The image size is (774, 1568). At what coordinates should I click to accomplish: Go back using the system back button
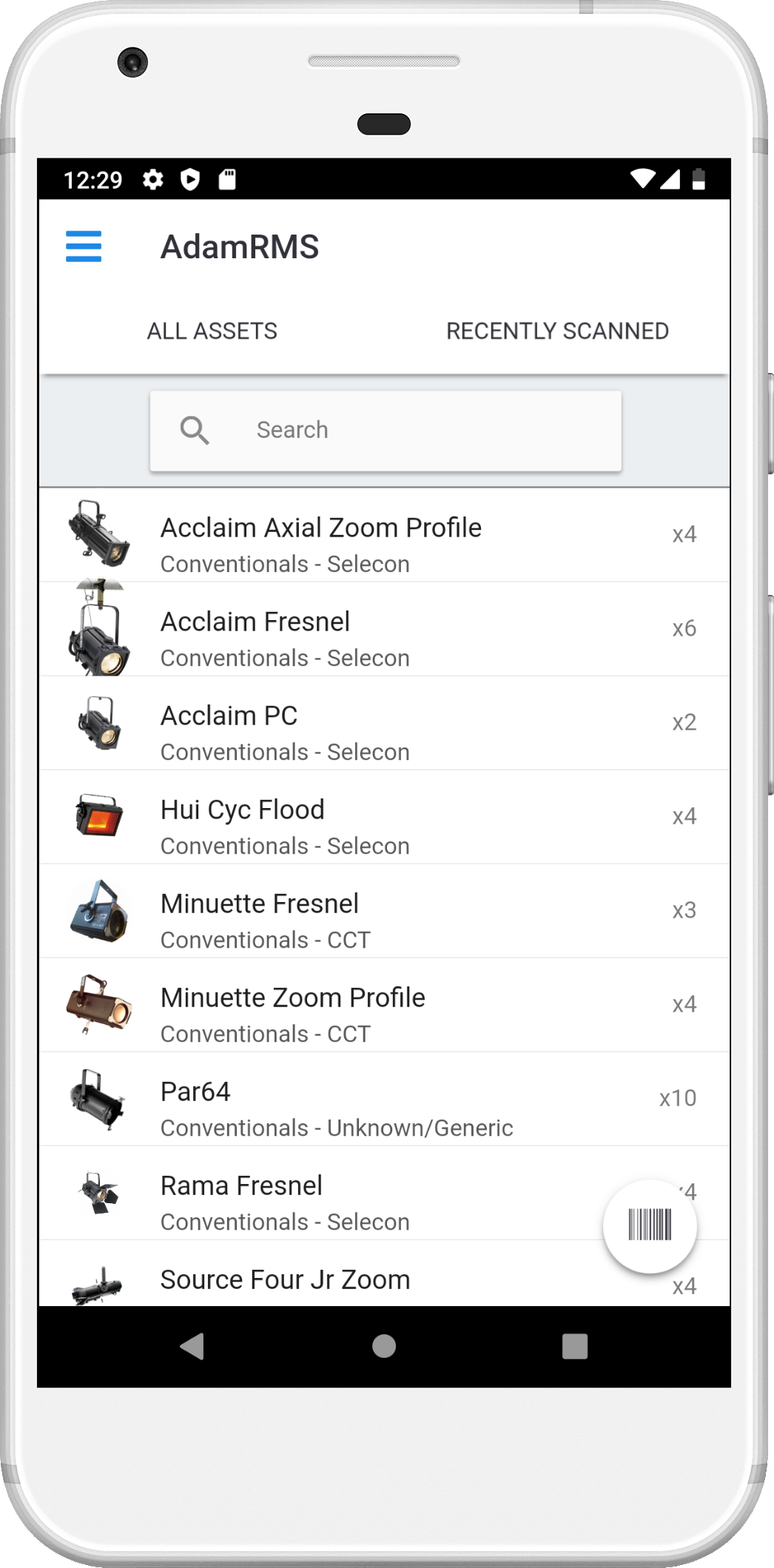192,1346
